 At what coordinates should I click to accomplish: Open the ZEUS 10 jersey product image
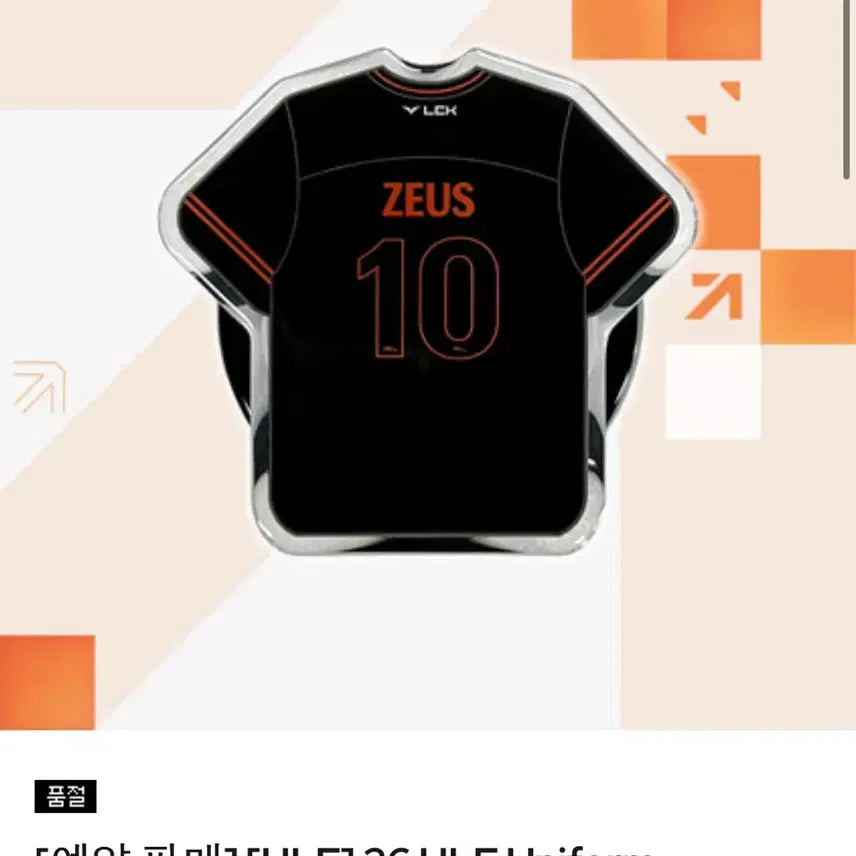[428, 300]
